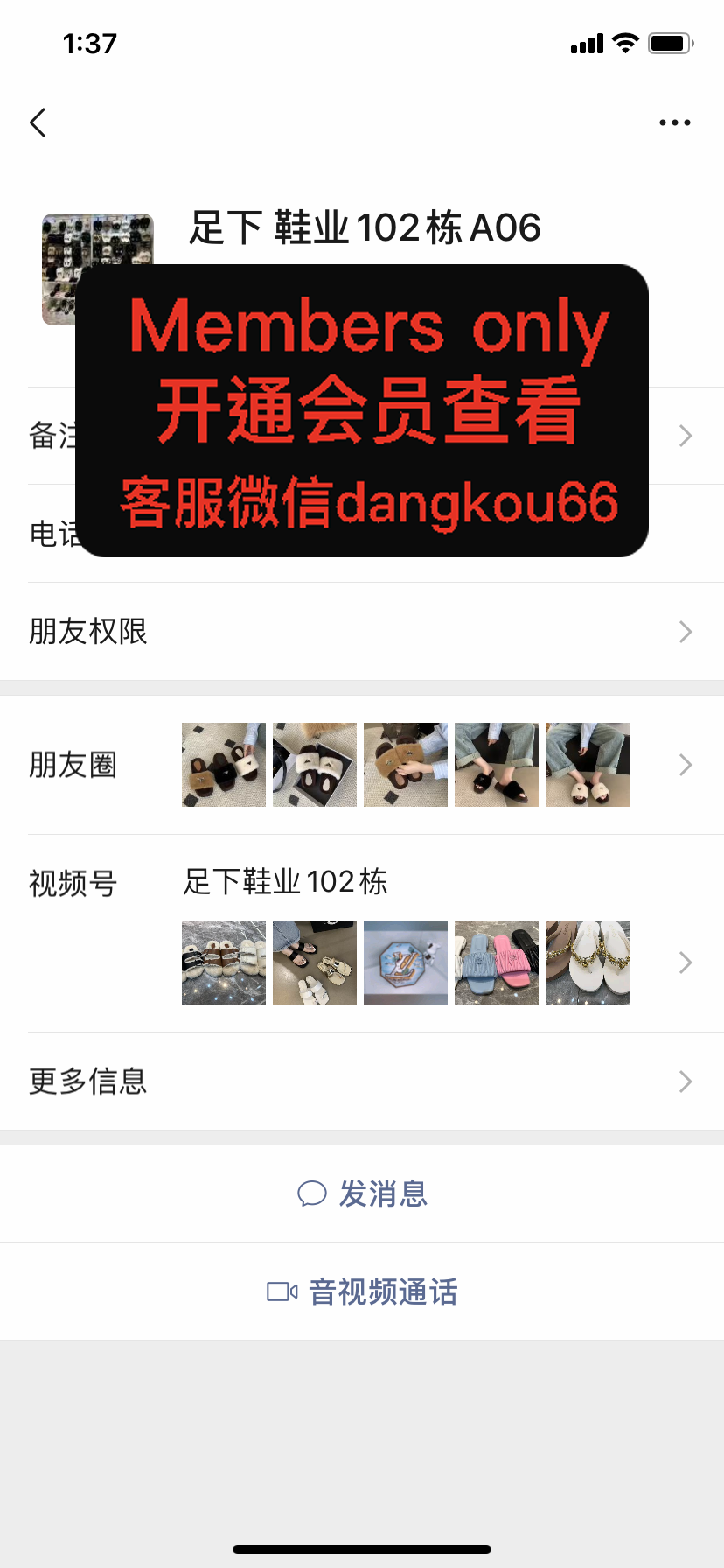Open the contact's profile avatar image

(x=96, y=269)
